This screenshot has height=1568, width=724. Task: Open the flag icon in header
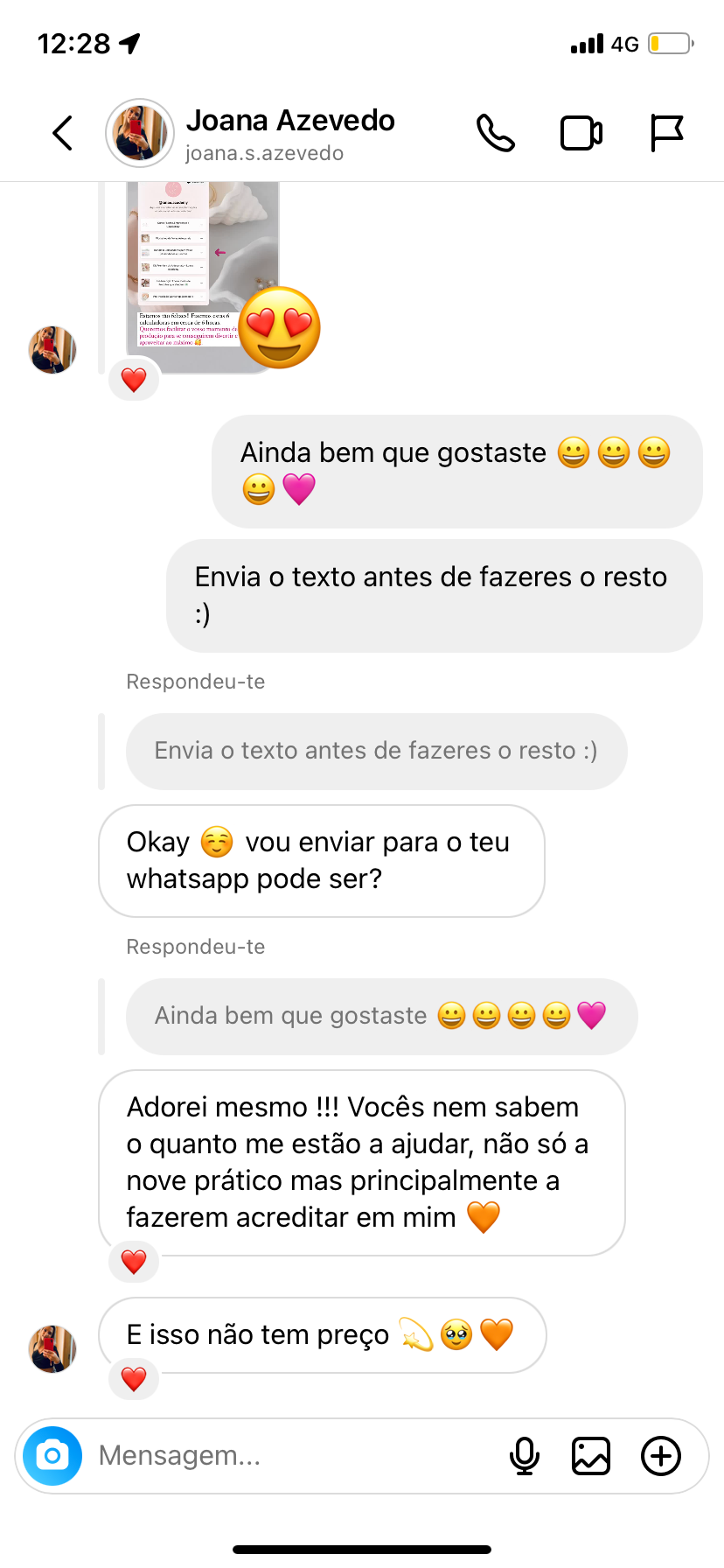pos(666,133)
